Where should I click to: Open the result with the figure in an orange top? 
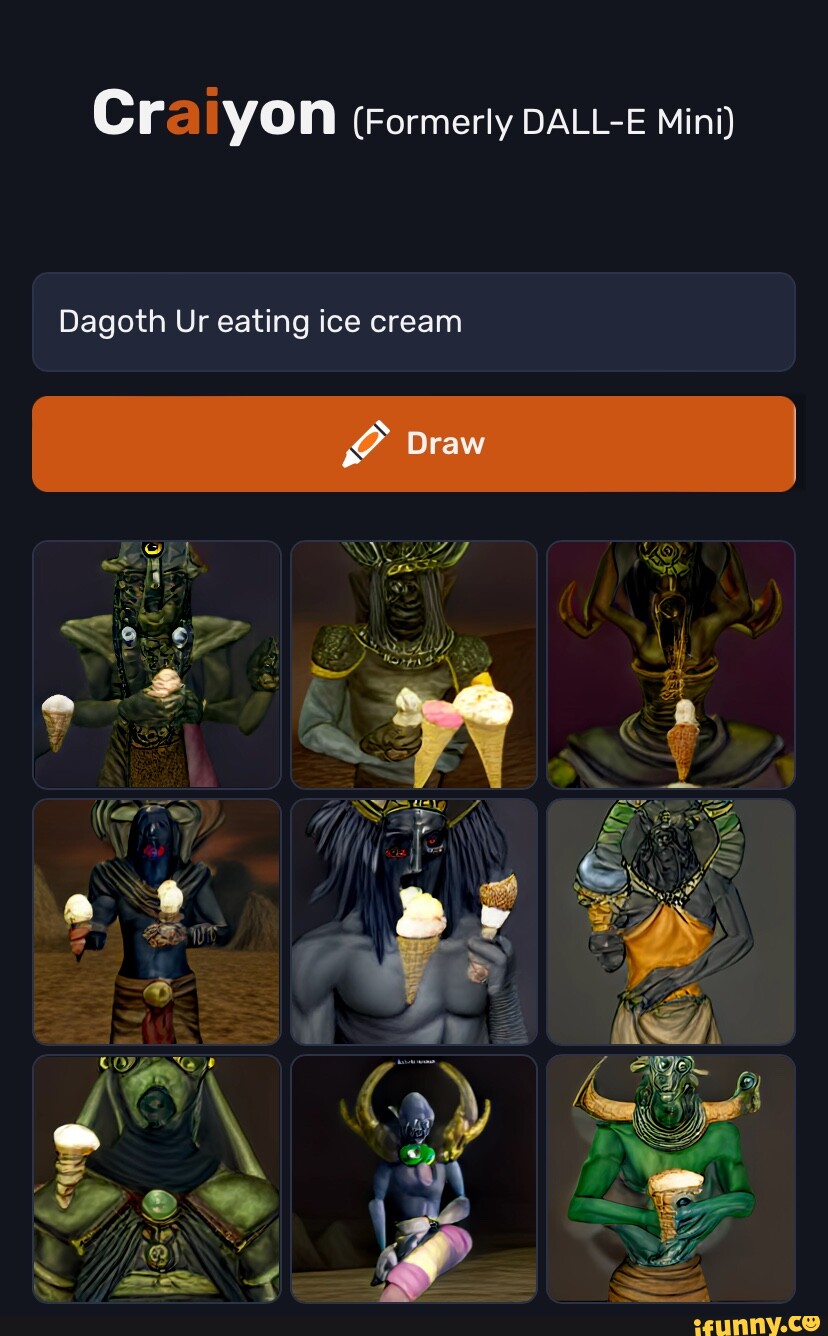(670, 921)
